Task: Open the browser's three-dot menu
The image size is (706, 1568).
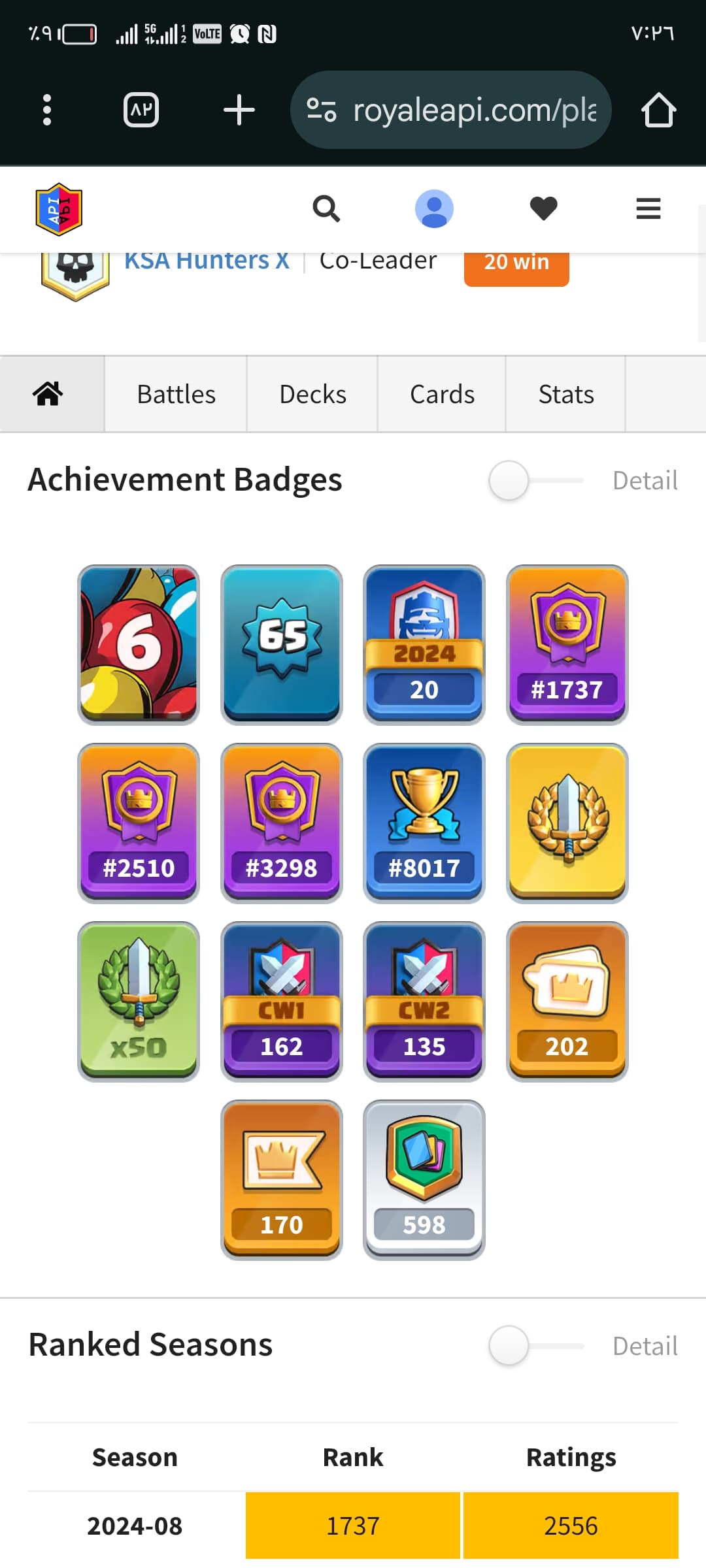Action: coord(46,110)
